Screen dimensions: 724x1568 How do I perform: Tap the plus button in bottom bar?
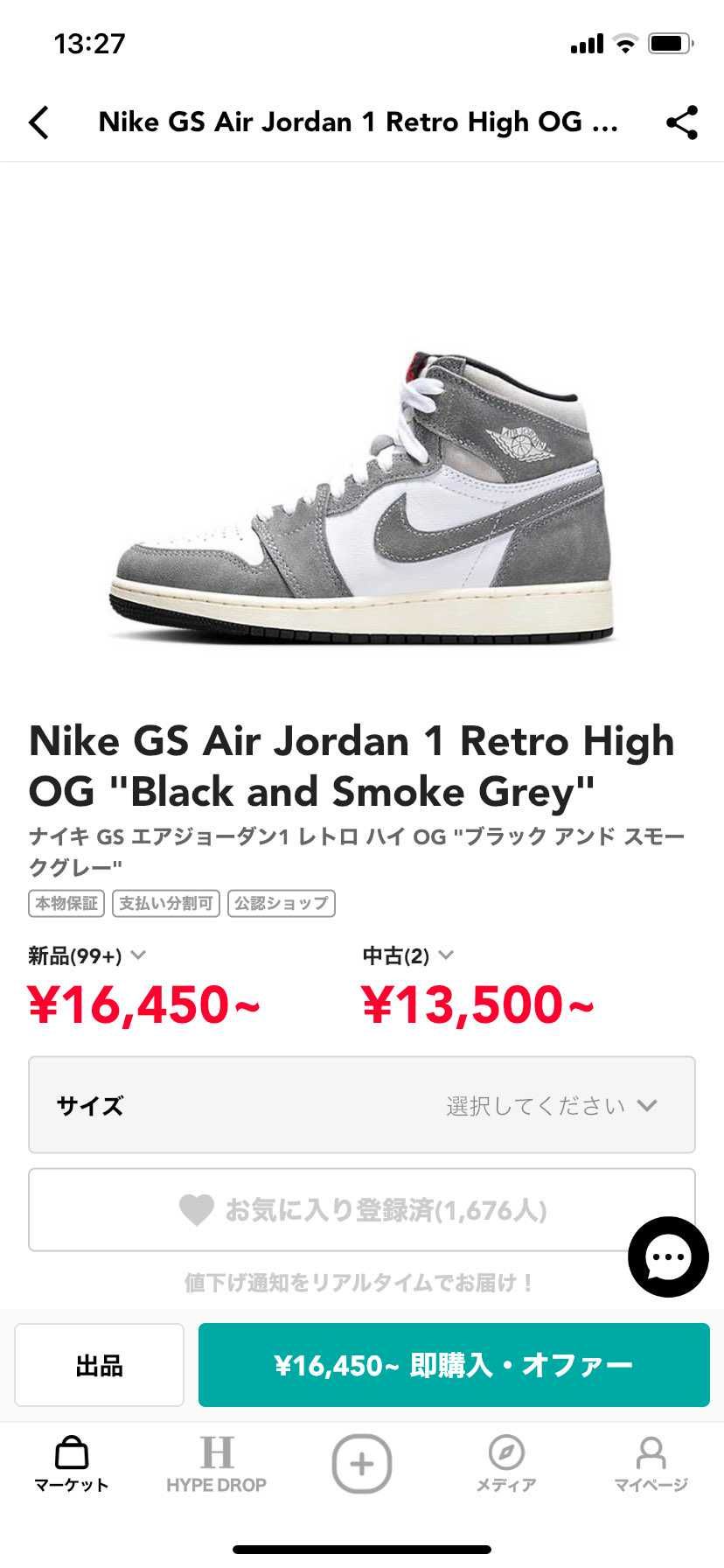tap(362, 1463)
